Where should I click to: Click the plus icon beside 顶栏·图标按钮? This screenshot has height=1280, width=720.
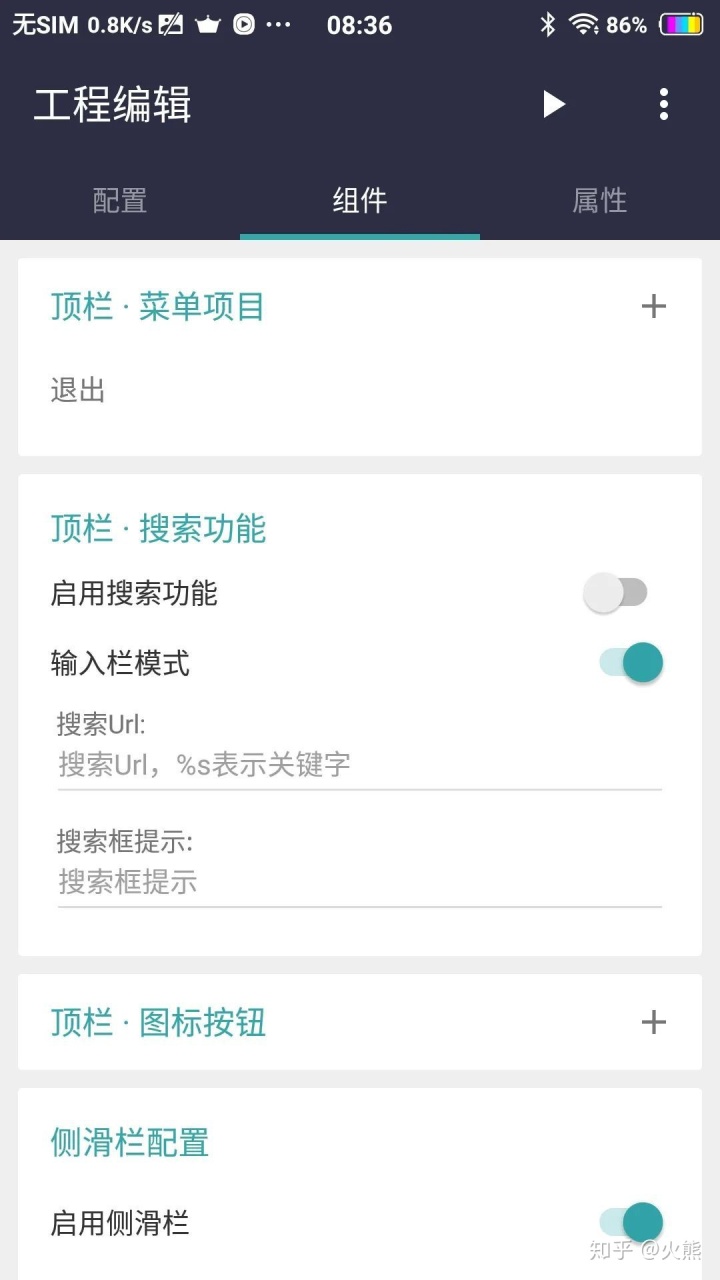tap(654, 1022)
